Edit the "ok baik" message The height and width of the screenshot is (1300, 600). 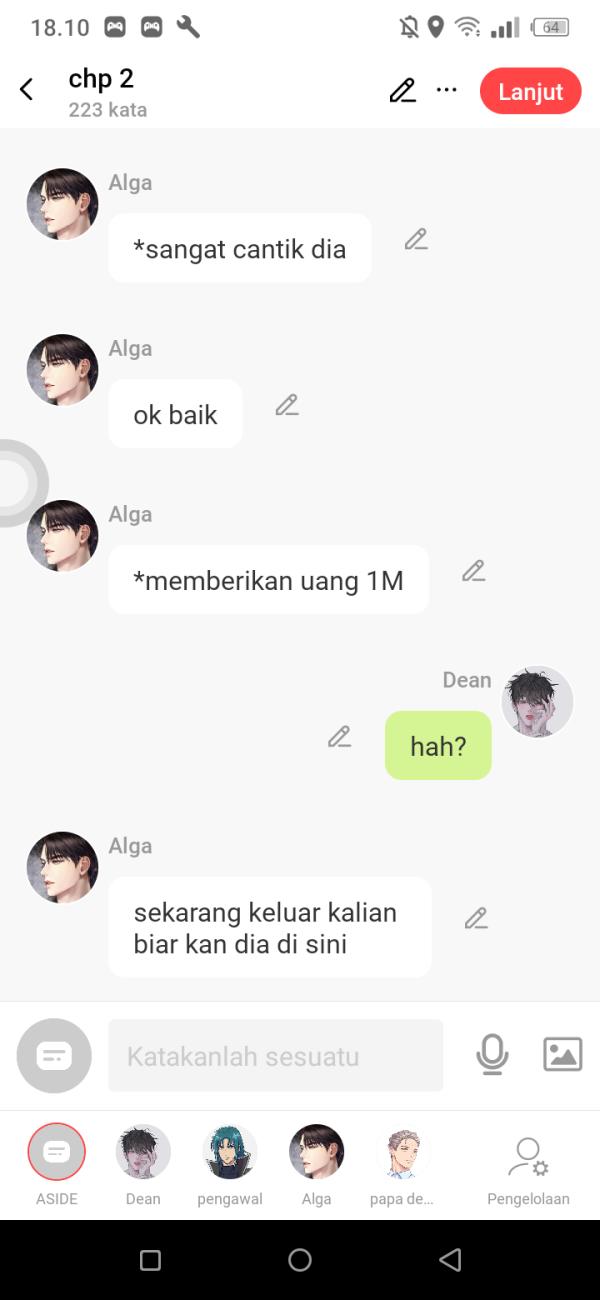point(287,406)
